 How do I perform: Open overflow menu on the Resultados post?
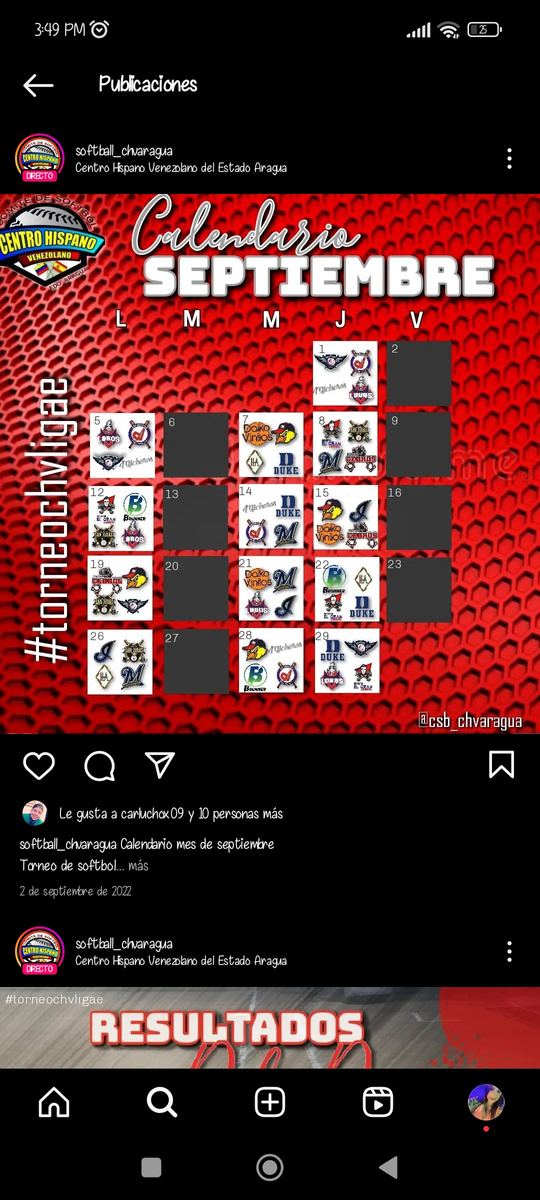509,951
